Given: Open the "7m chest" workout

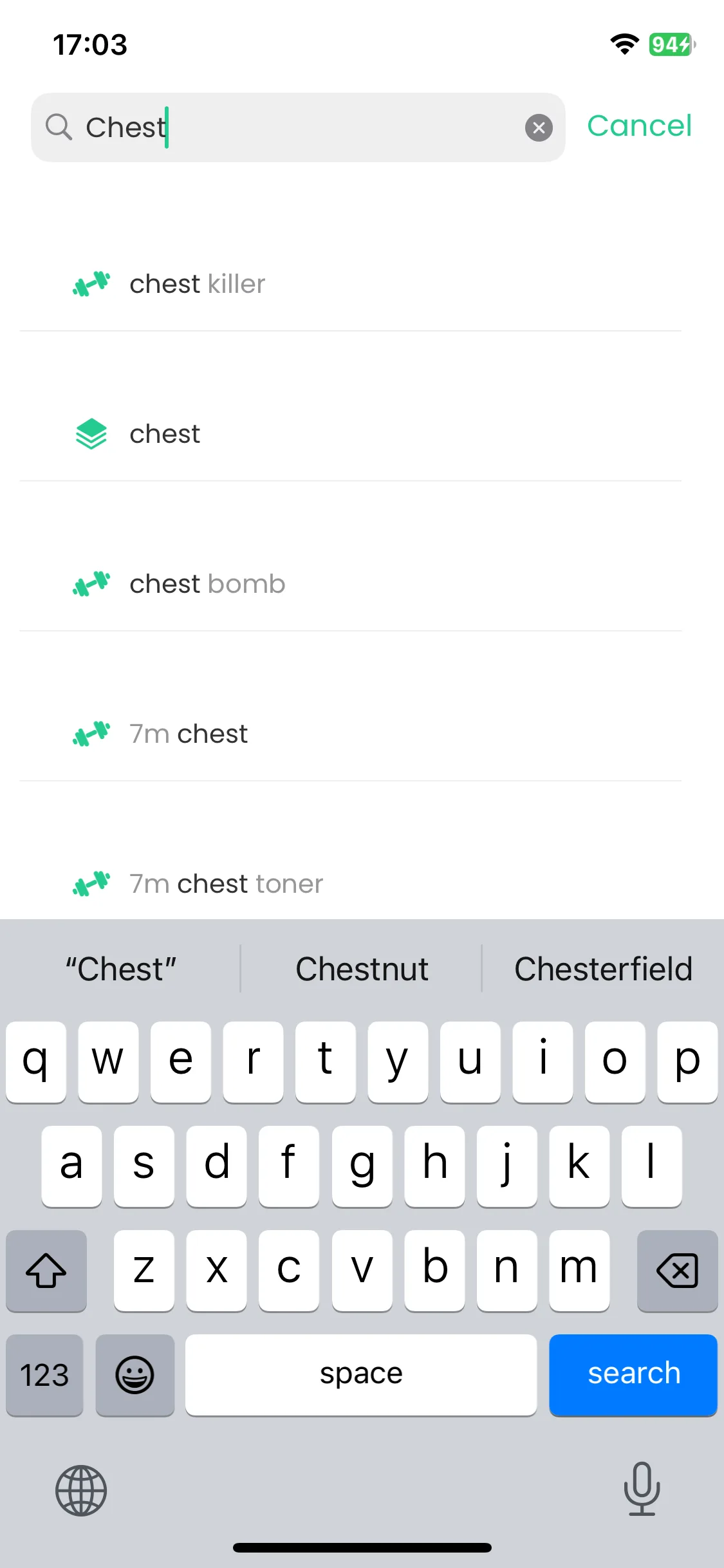Looking at the screenshot, I should tap(189, 734).
